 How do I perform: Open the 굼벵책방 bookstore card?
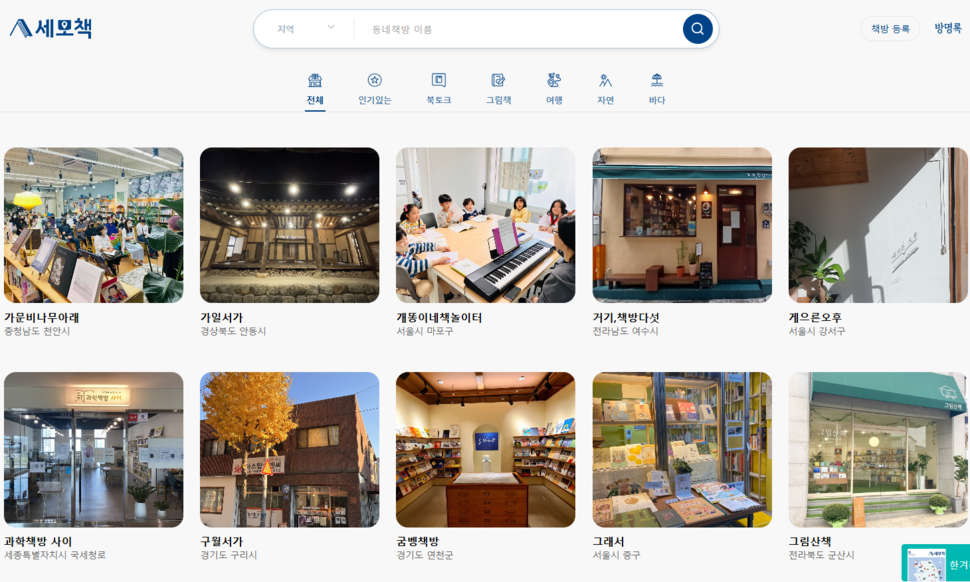[x=485, y=450]
